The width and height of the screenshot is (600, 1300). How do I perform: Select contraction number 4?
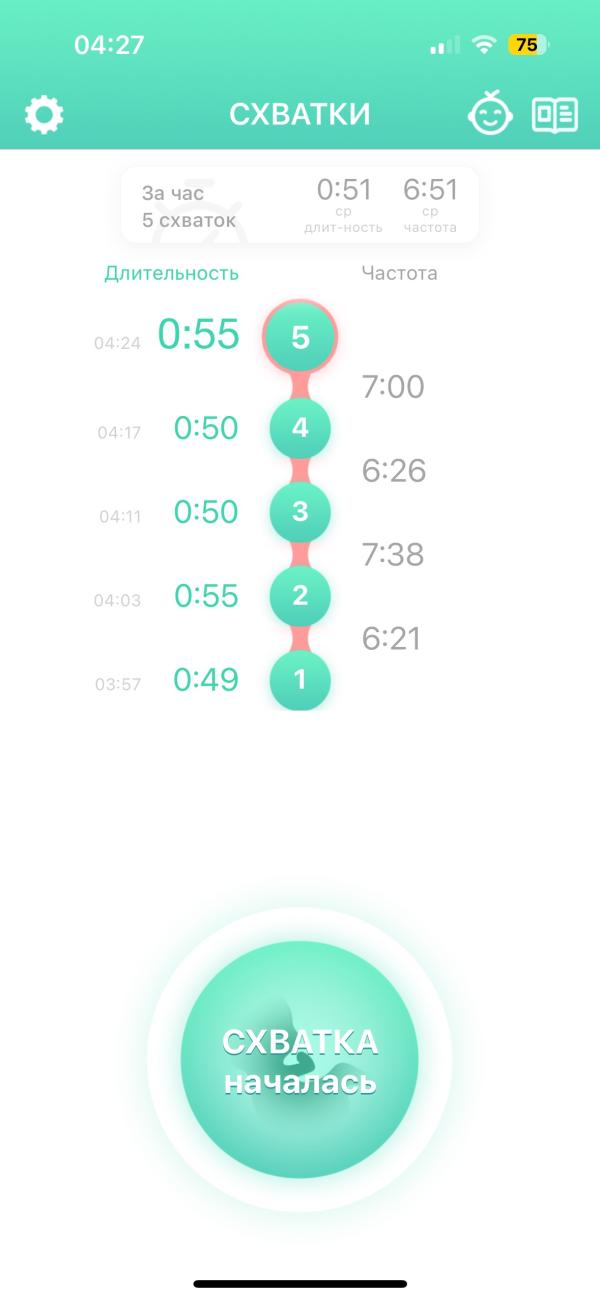[x=300, y=428]
